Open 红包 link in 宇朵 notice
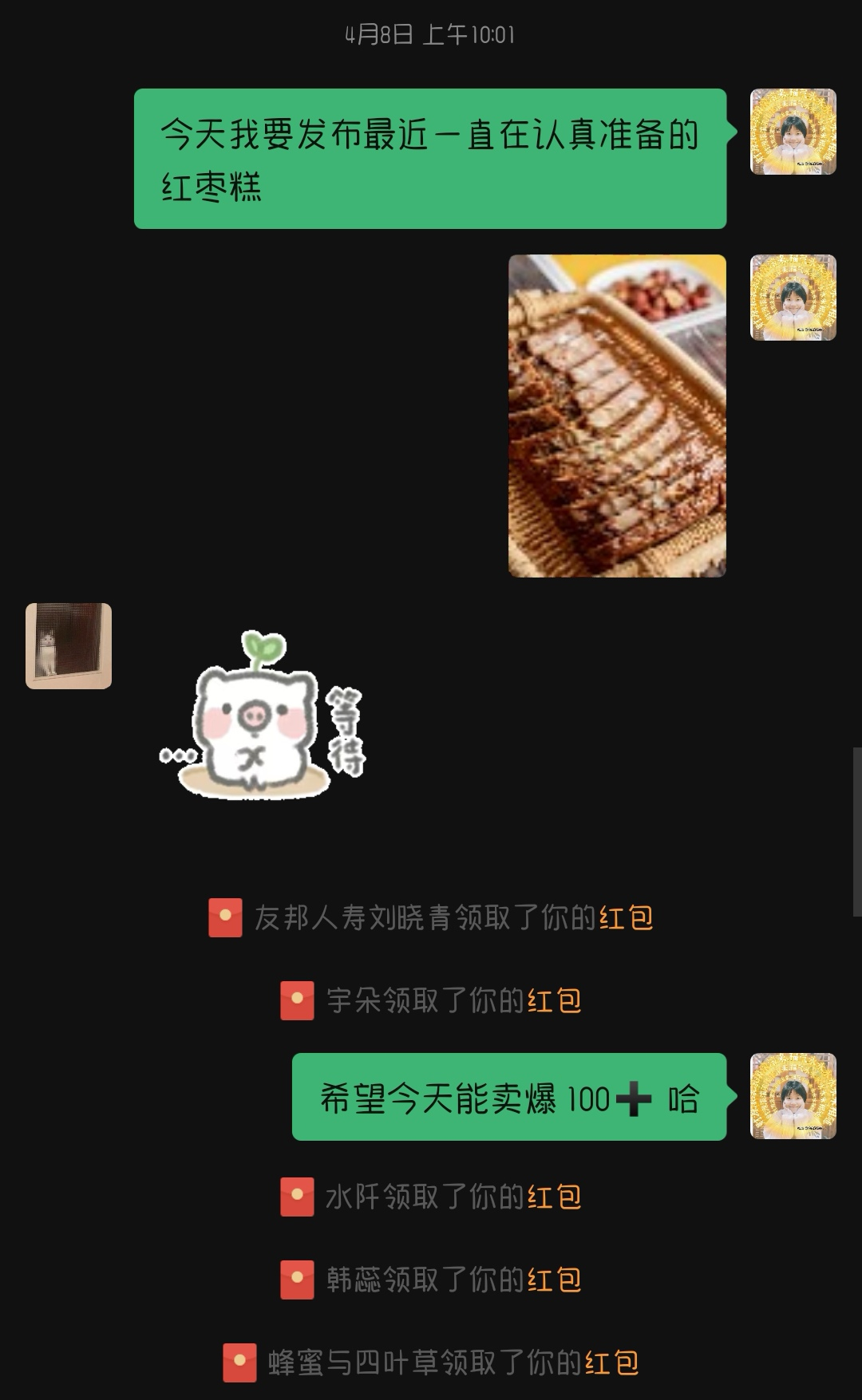This screenshot has height=1400, width=862. (x=554, y=1000)
